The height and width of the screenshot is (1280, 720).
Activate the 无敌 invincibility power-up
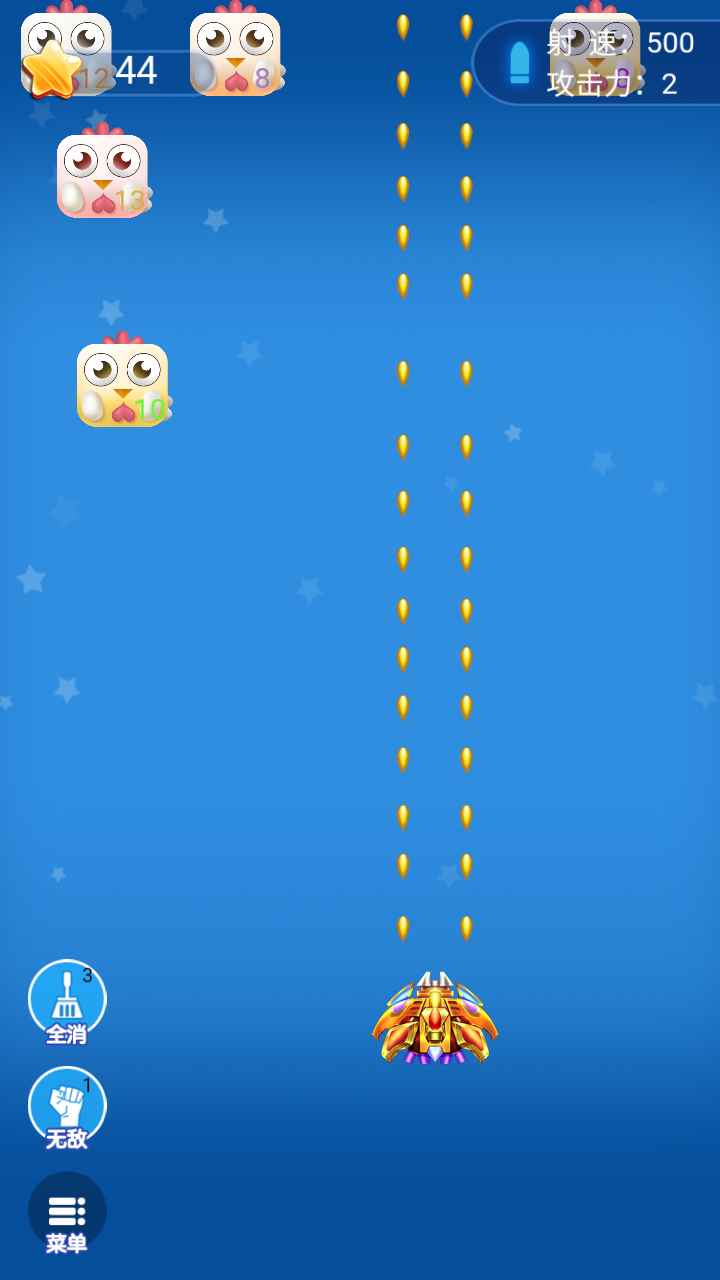click(x=66, y=1107)
